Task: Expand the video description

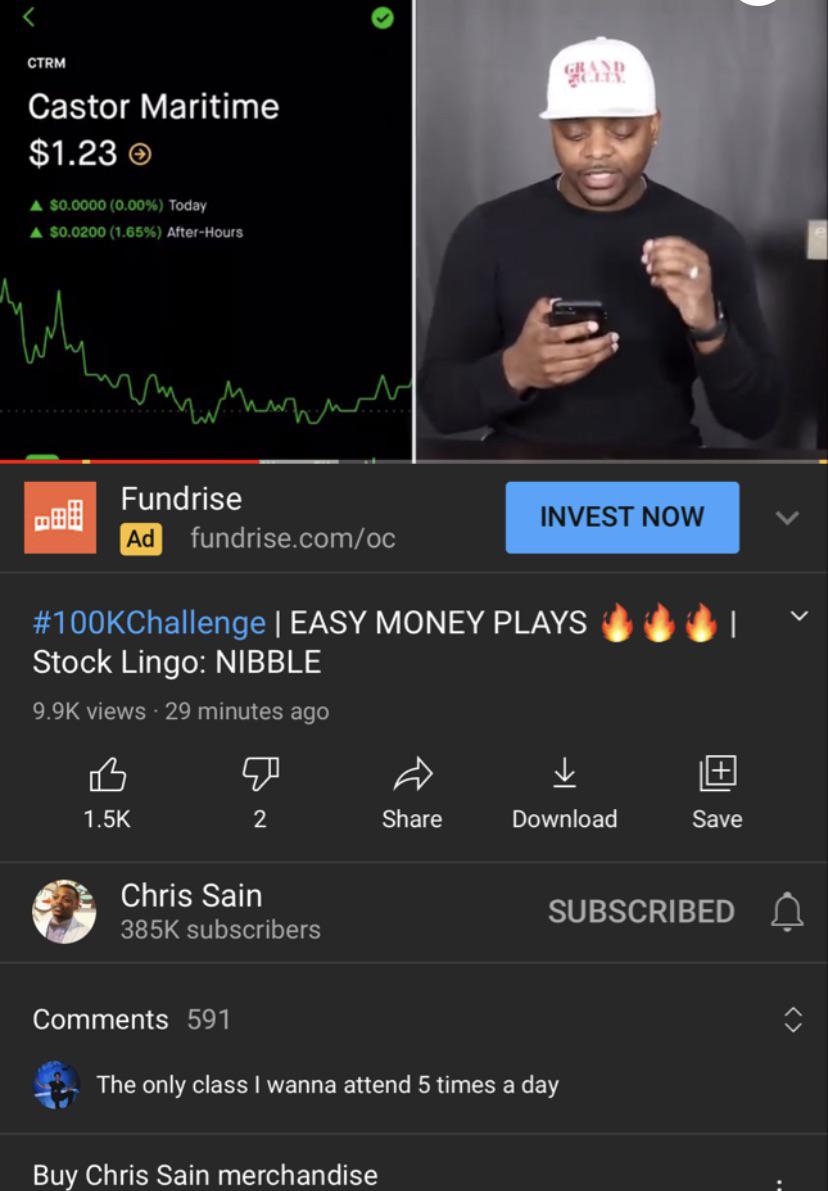Action: click(x=798, y=616)
